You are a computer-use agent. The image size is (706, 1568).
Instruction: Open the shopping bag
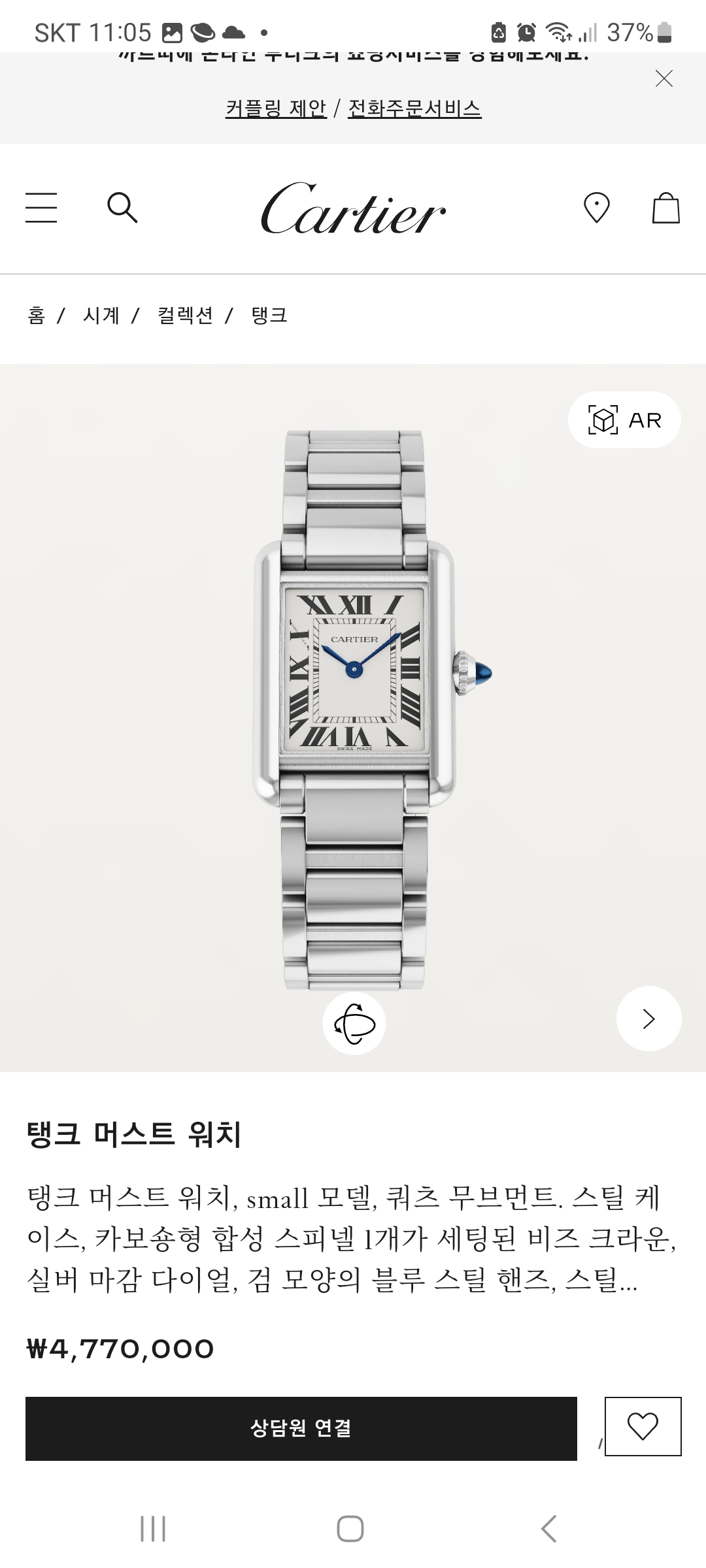tap(666, 208)
